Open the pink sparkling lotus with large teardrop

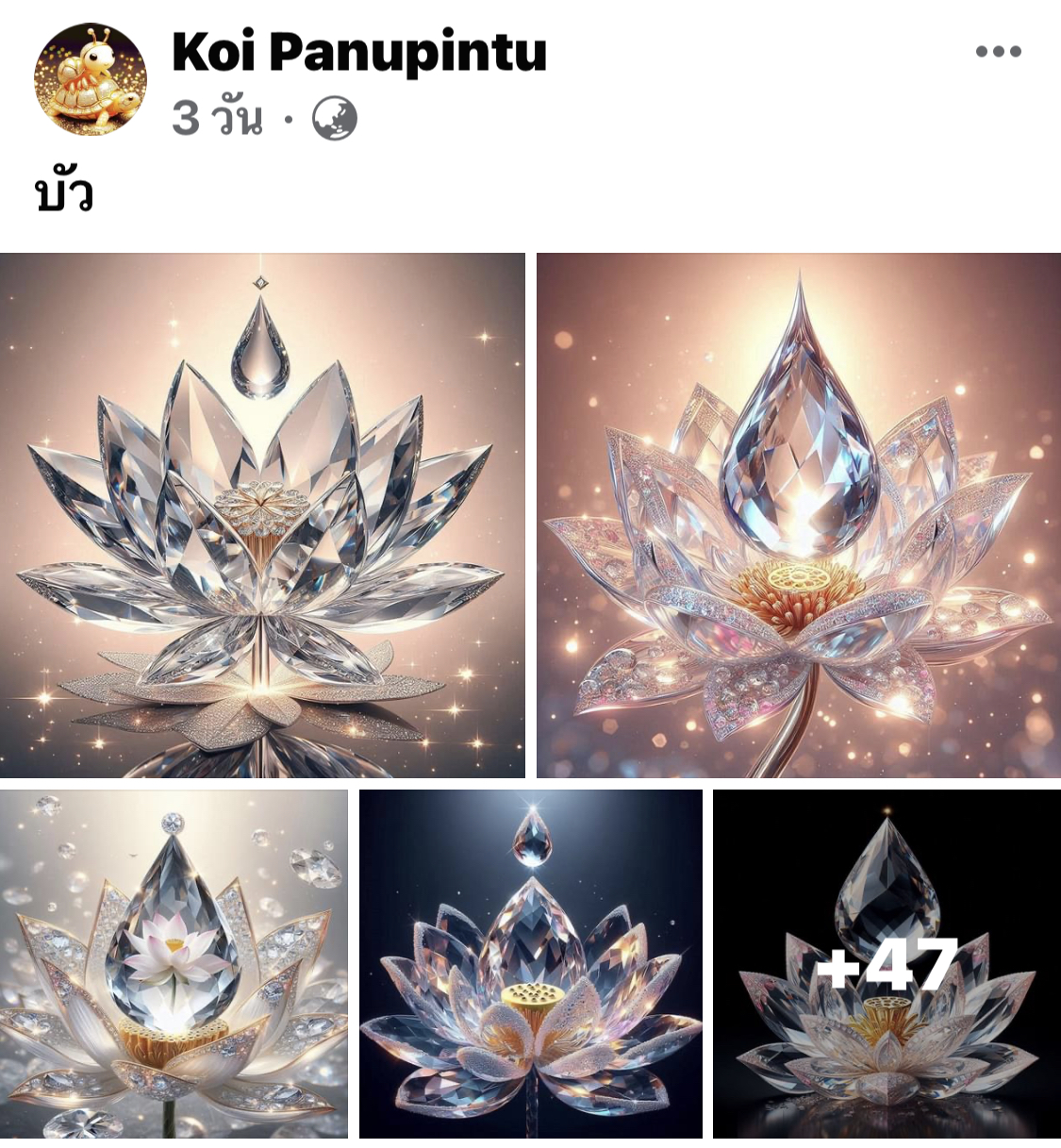coord(798,515)
